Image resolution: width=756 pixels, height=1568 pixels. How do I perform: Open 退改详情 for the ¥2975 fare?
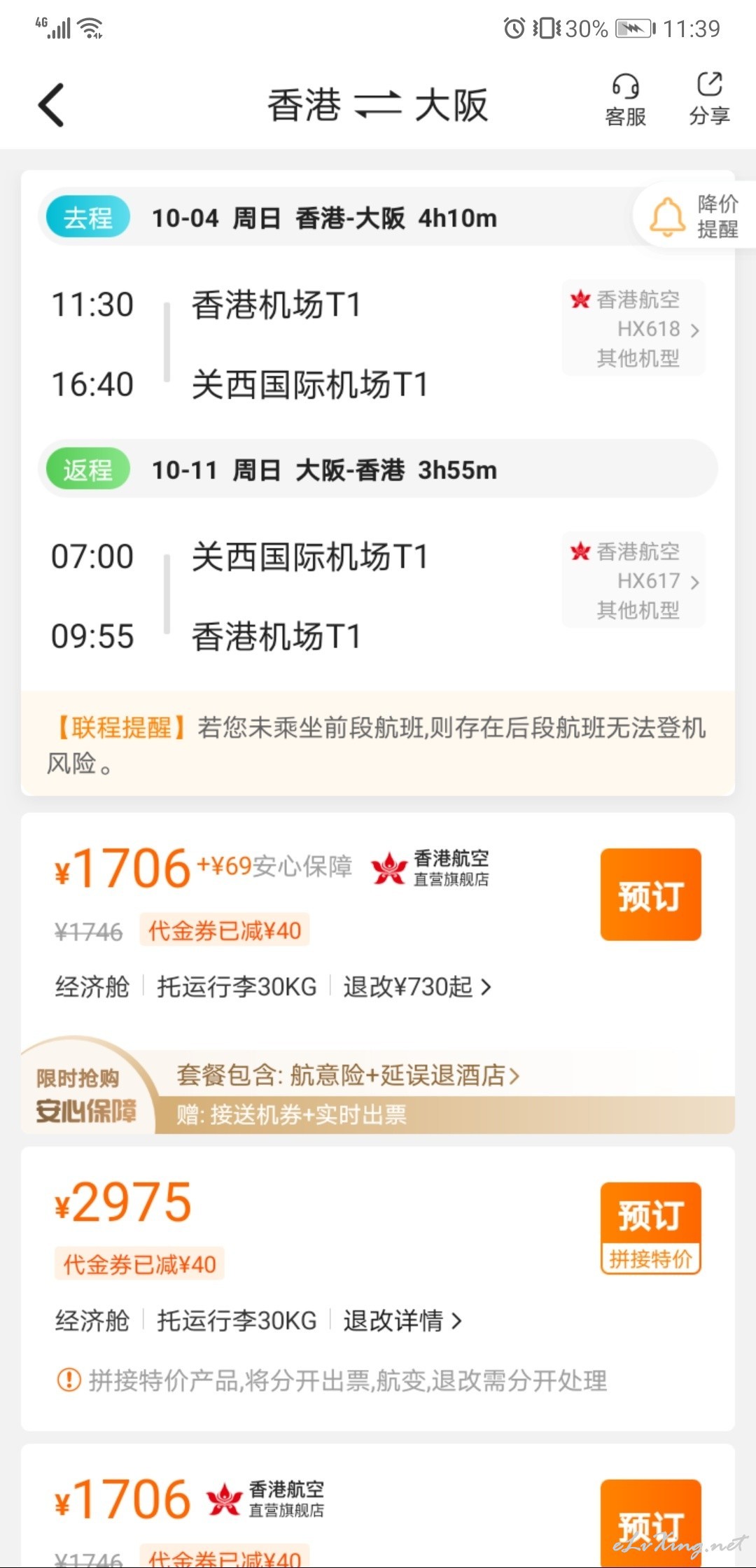click(x=402, y=1320)
